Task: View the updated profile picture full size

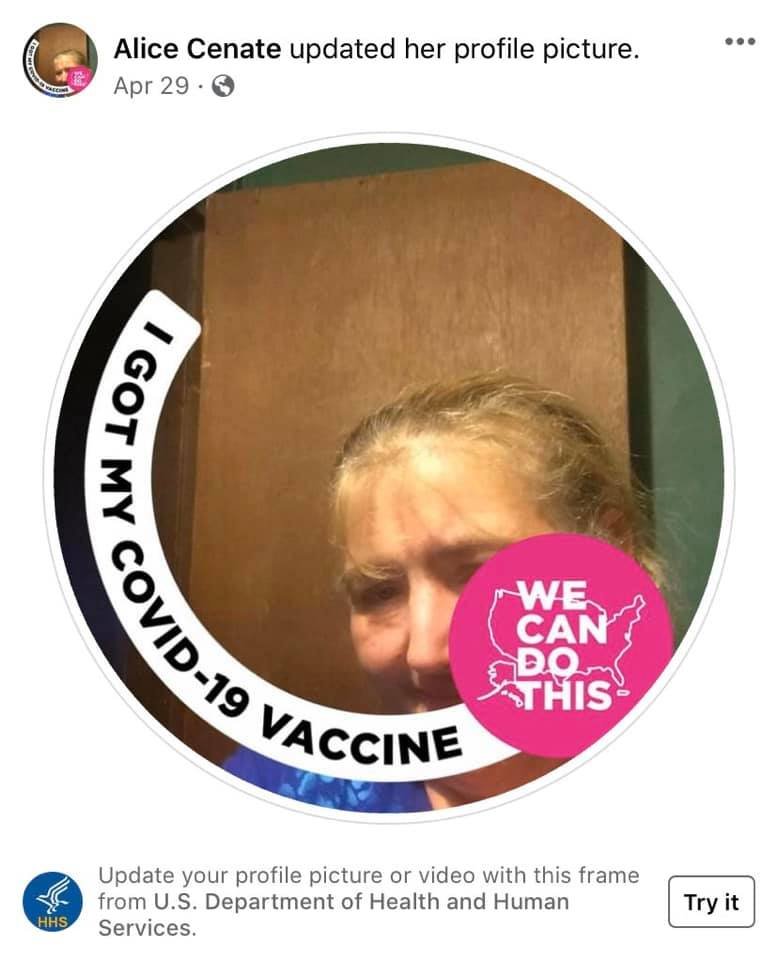Action: [x=389, y=480]
